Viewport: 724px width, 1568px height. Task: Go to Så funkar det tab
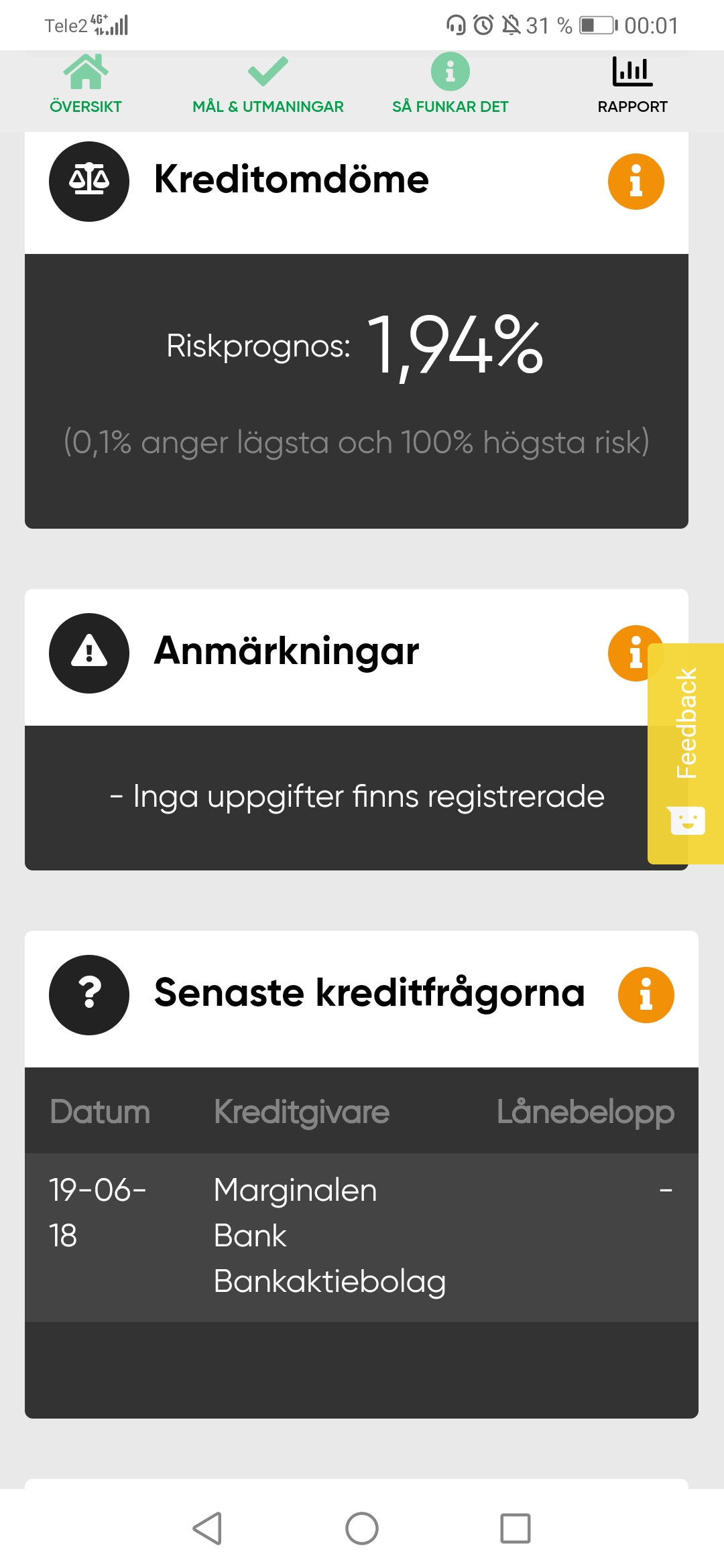(x=450, y=85)
